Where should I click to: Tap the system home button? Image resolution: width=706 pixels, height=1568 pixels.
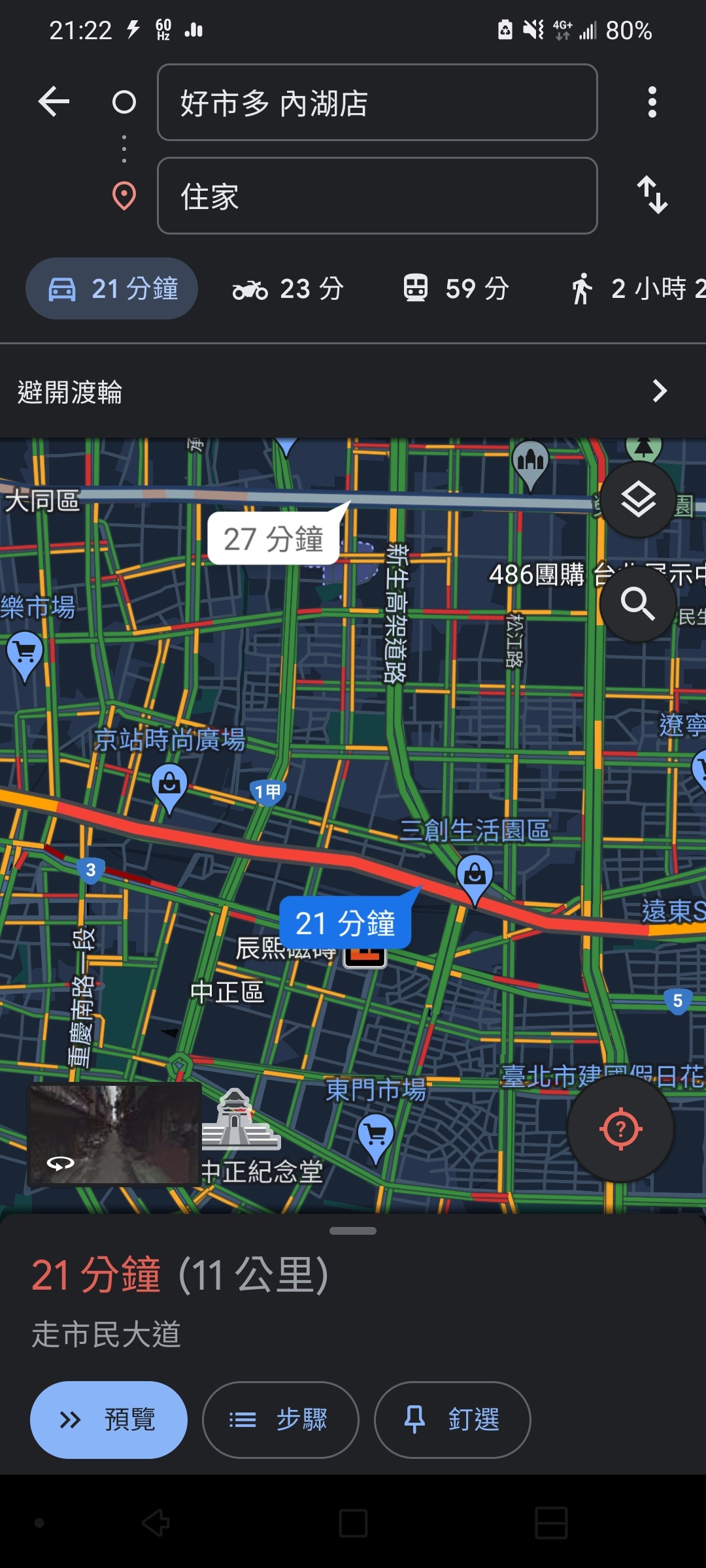(x=353, y=1523)
